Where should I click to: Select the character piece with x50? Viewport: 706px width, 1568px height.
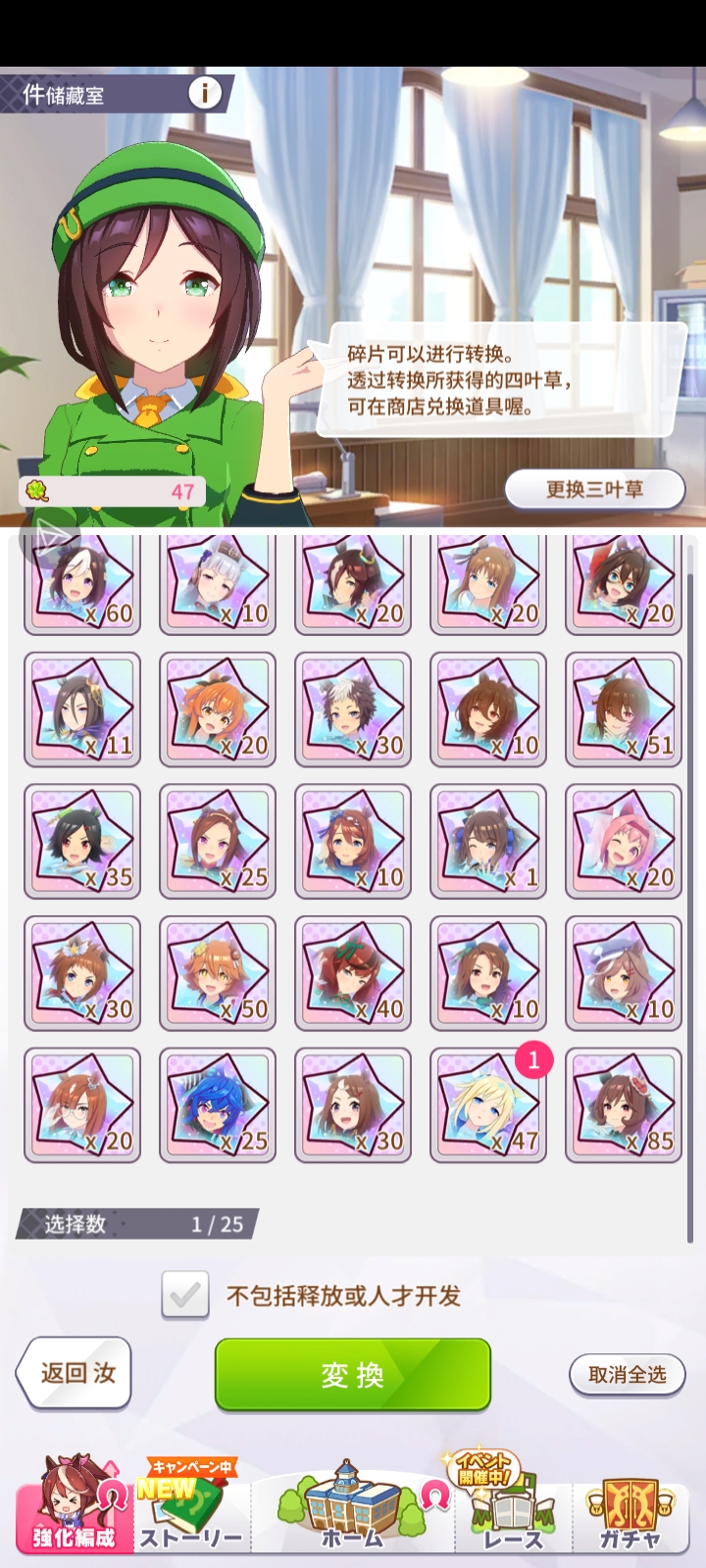click(x=217, y=973)
